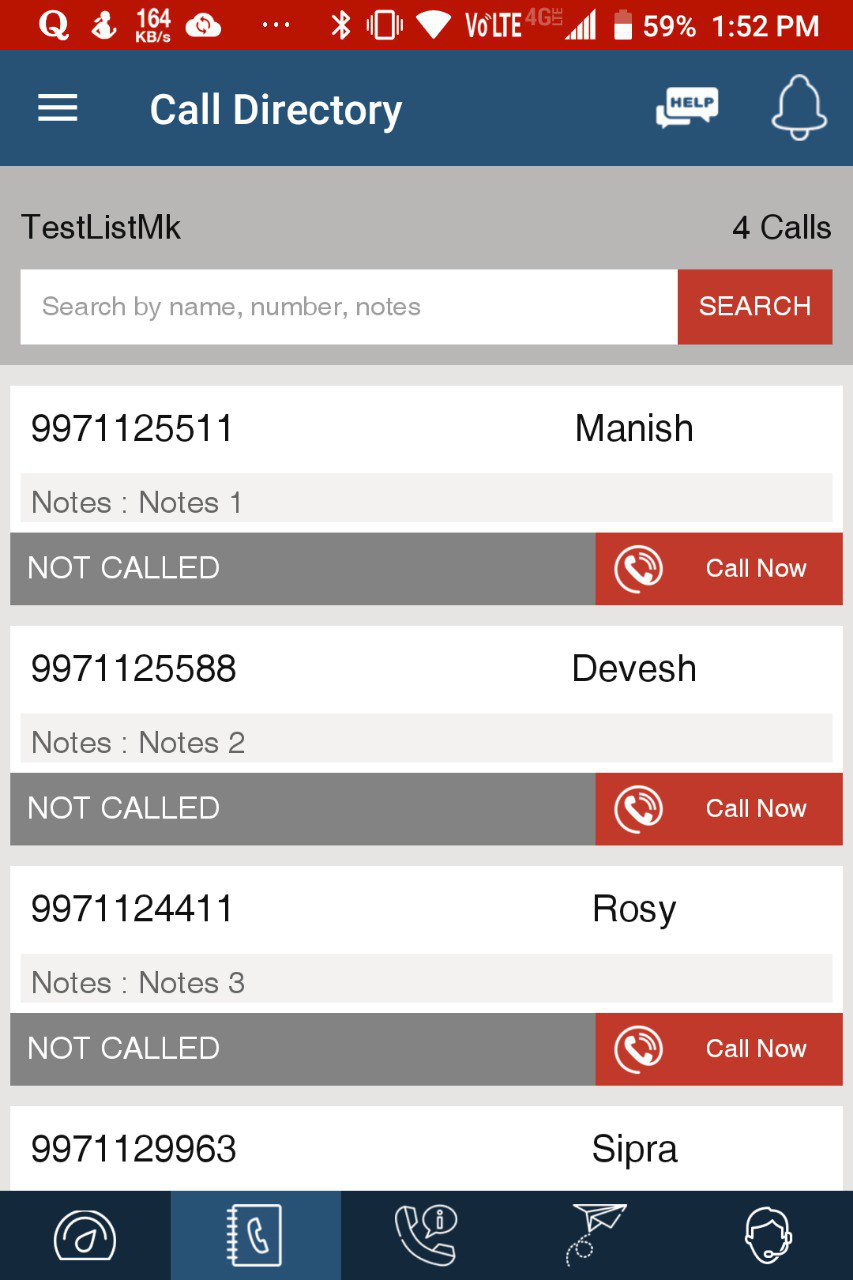This screenshot has width=853, height=1280.
Task: Open Sipra's contact entry
Action: click(x=425, y=1149)
